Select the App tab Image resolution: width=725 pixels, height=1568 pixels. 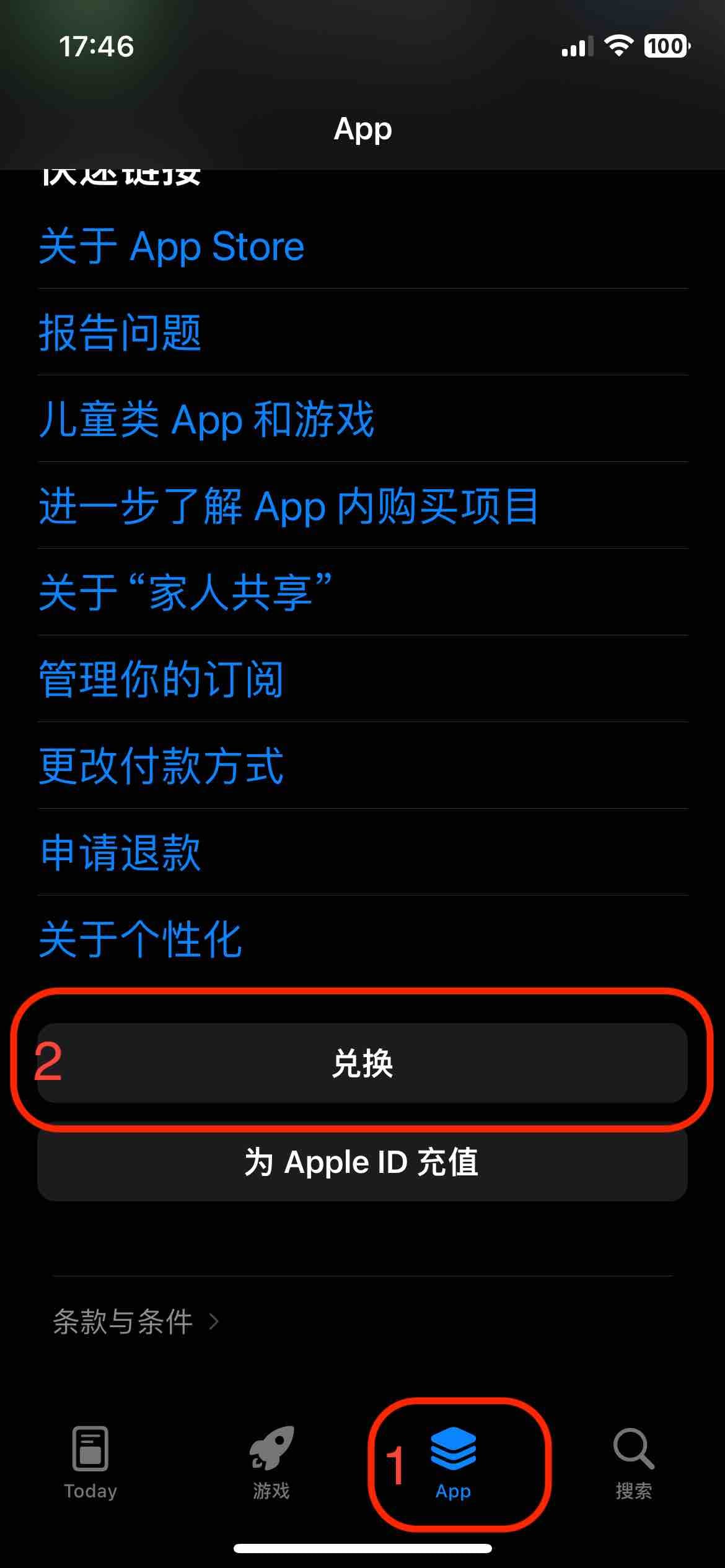454,1463
